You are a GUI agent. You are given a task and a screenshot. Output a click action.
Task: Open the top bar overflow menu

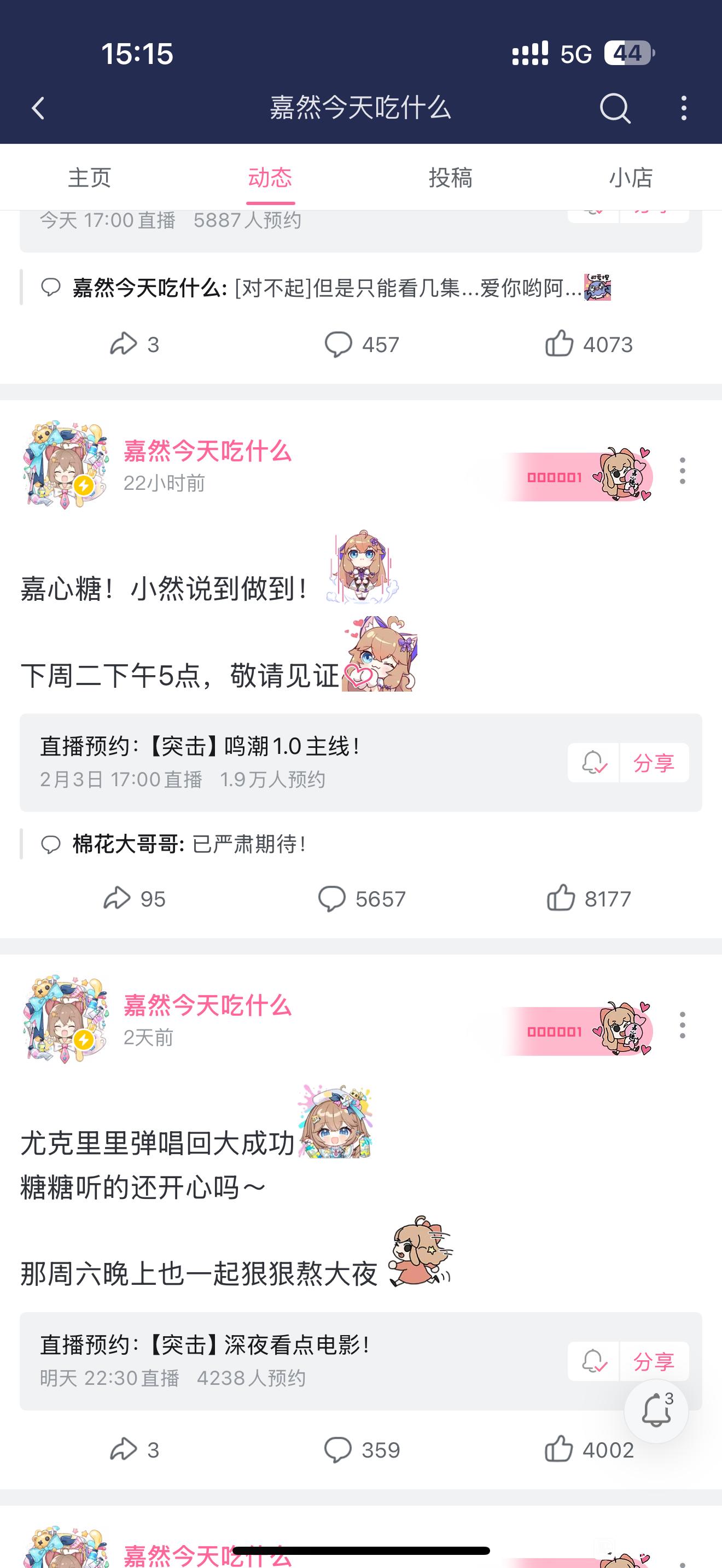pyautogui.click(x=684, y=108)
